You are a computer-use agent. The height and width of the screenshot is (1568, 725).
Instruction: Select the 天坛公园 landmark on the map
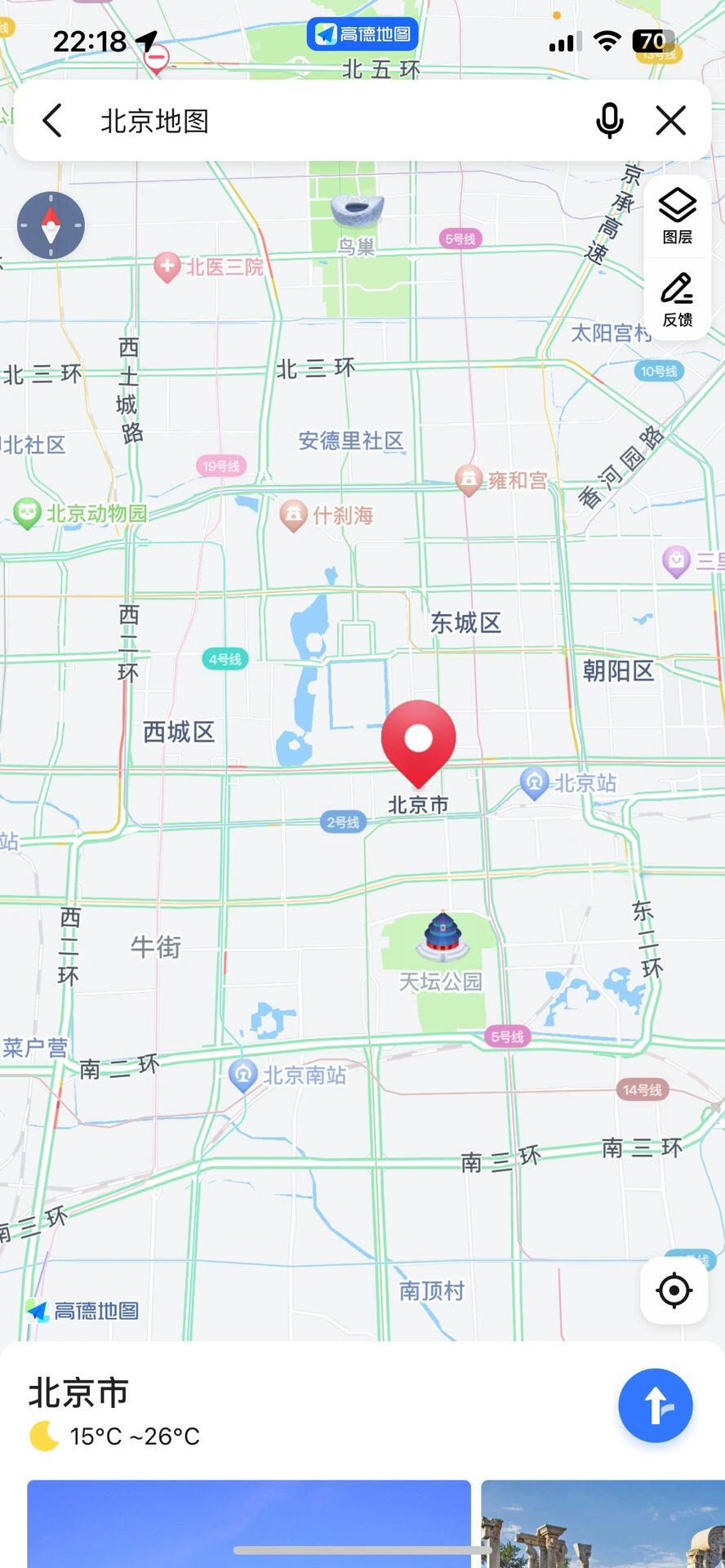(x=442, y=951)
